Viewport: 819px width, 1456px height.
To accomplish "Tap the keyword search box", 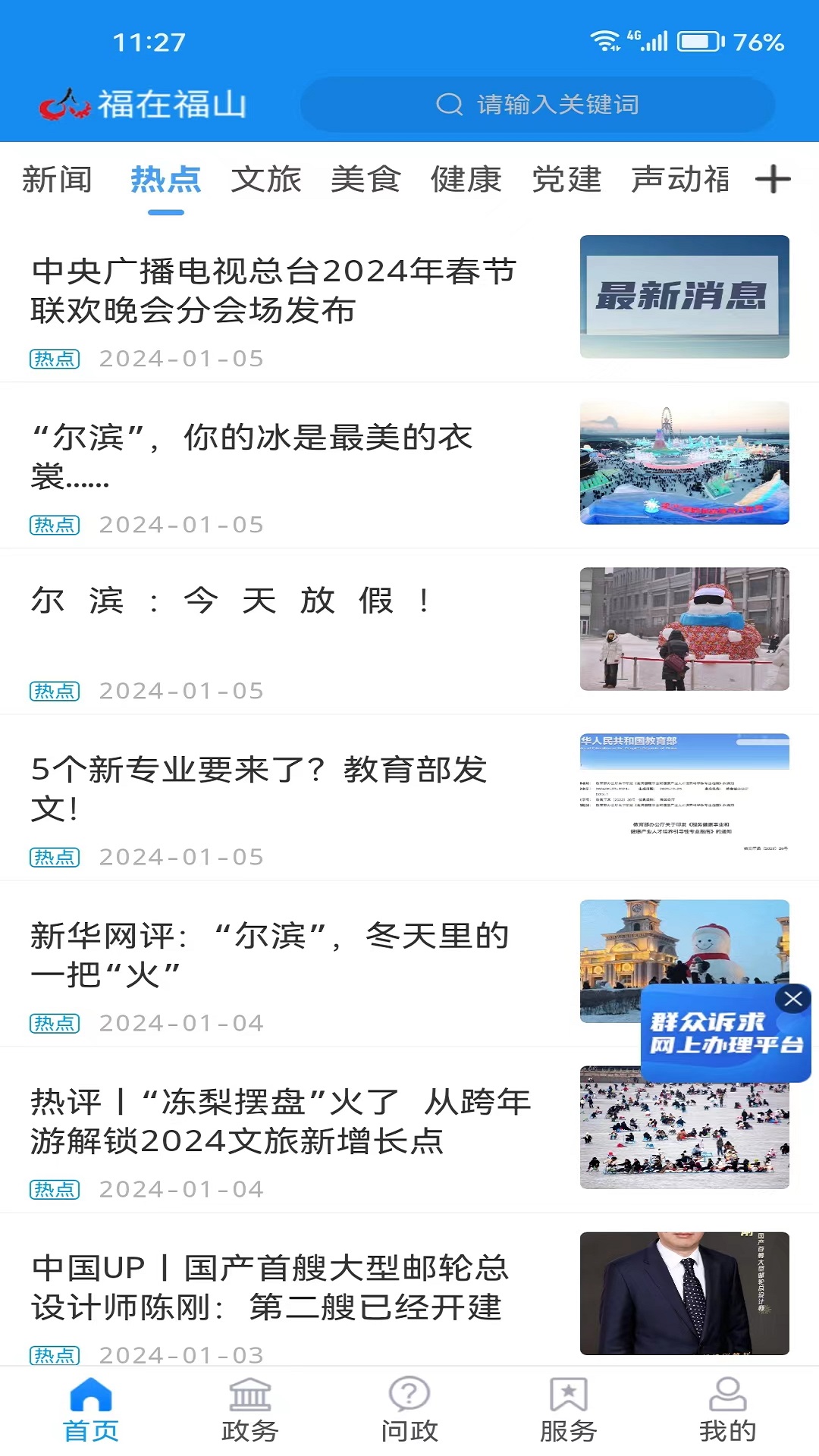I will pos(537,105).
